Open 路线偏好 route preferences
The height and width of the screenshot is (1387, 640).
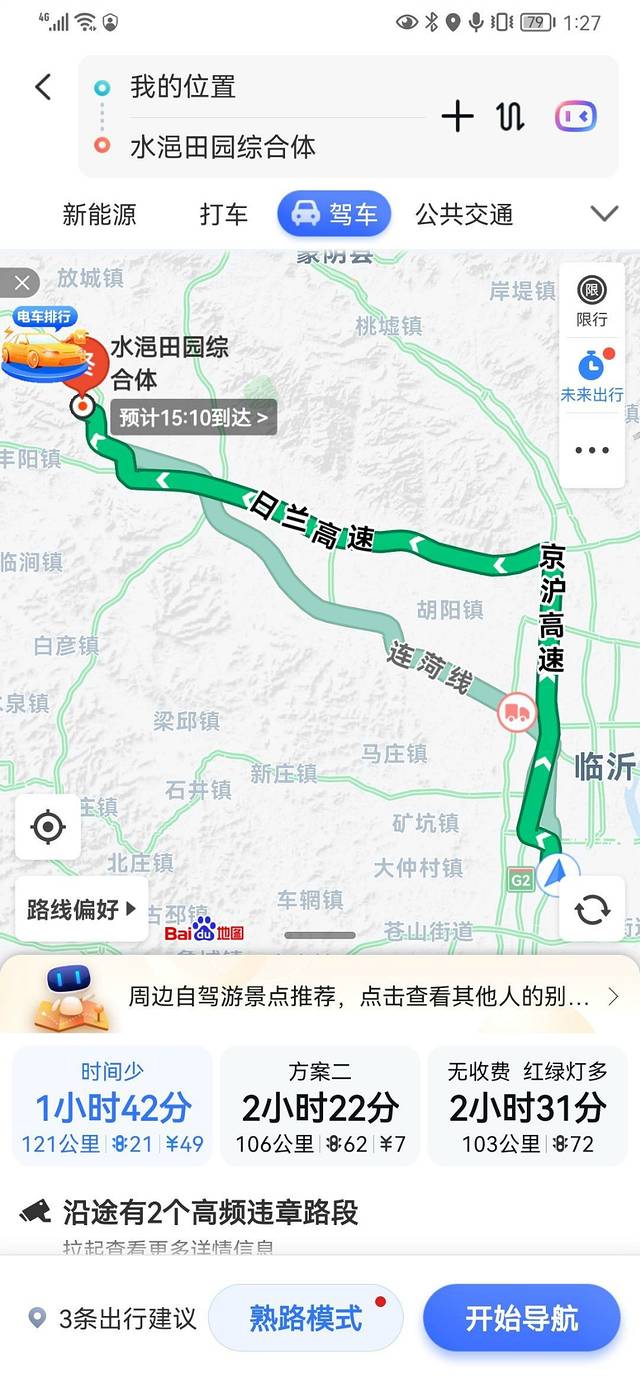(81, 910)
